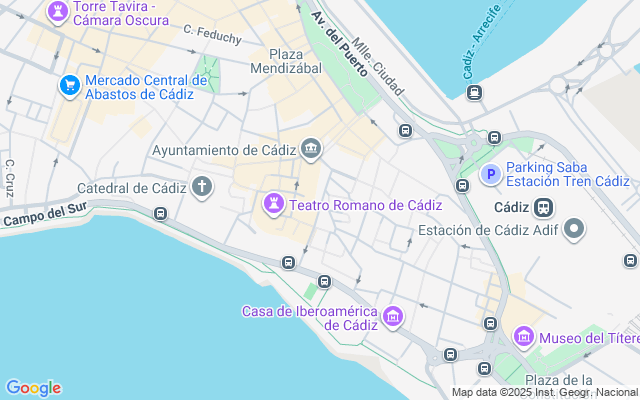The image size is (640, 400).
Task: Select the Catedral de Cádiz marker
Action: coord(203,186)
